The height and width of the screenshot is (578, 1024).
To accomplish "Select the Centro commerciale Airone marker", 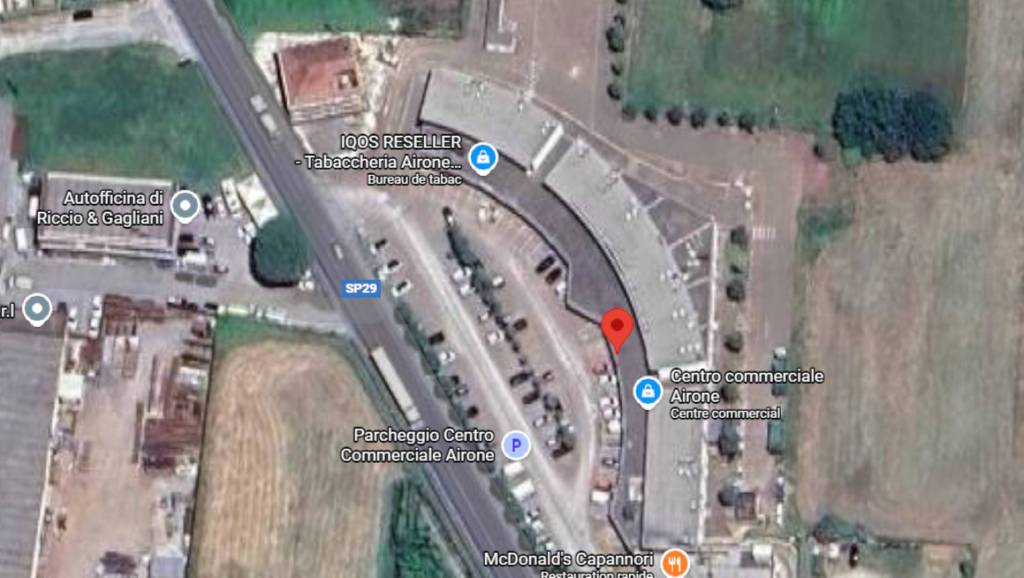I will [x=648, y=391].
